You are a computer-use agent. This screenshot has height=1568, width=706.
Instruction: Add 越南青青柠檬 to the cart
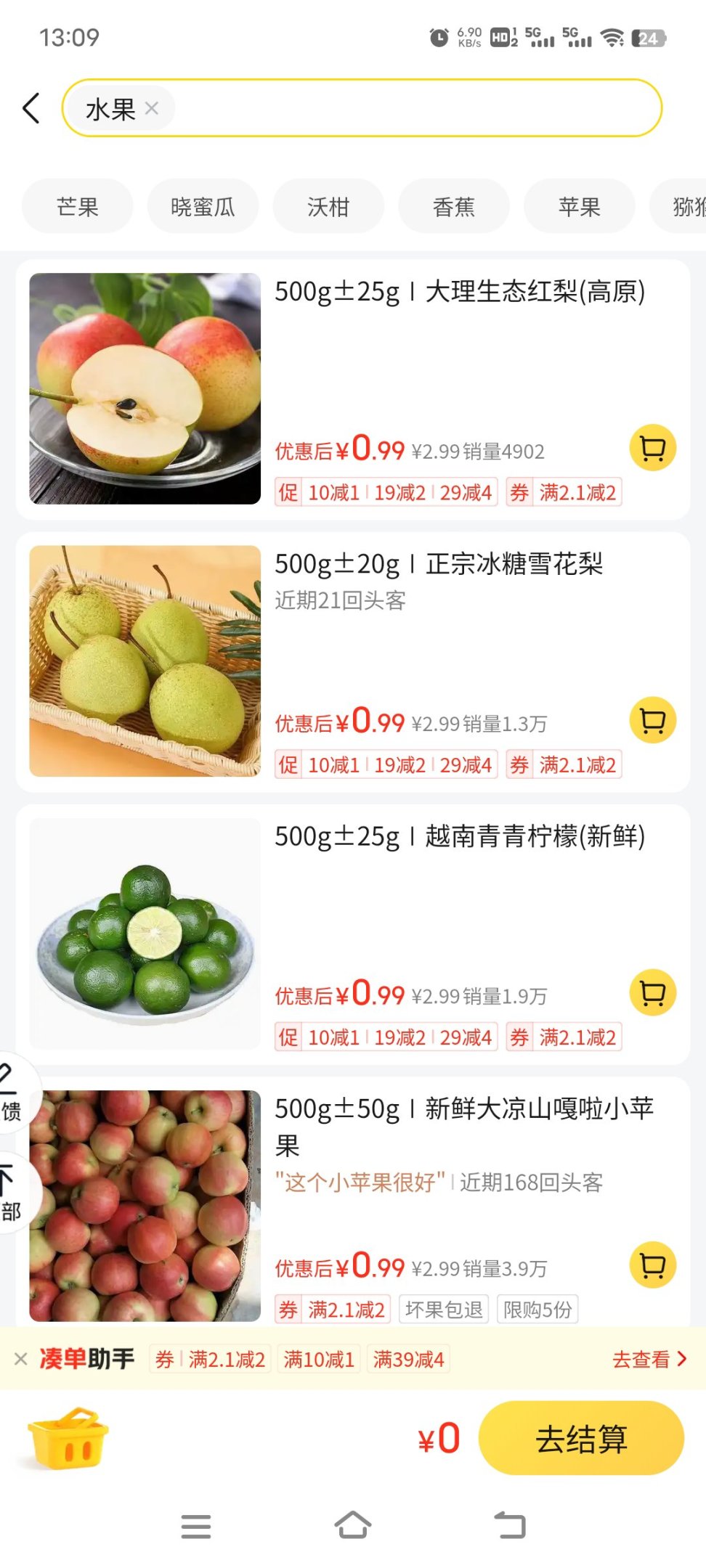[652, 992]
